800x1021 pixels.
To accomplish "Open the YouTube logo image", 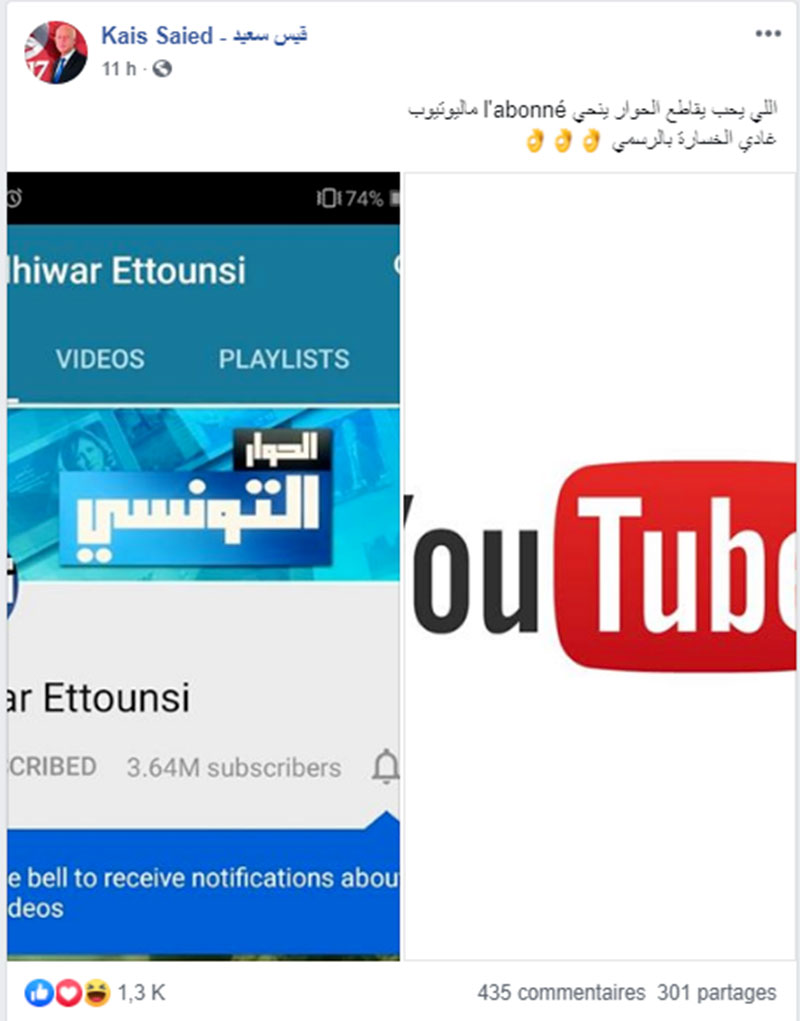I will click(x=600, y=565).
